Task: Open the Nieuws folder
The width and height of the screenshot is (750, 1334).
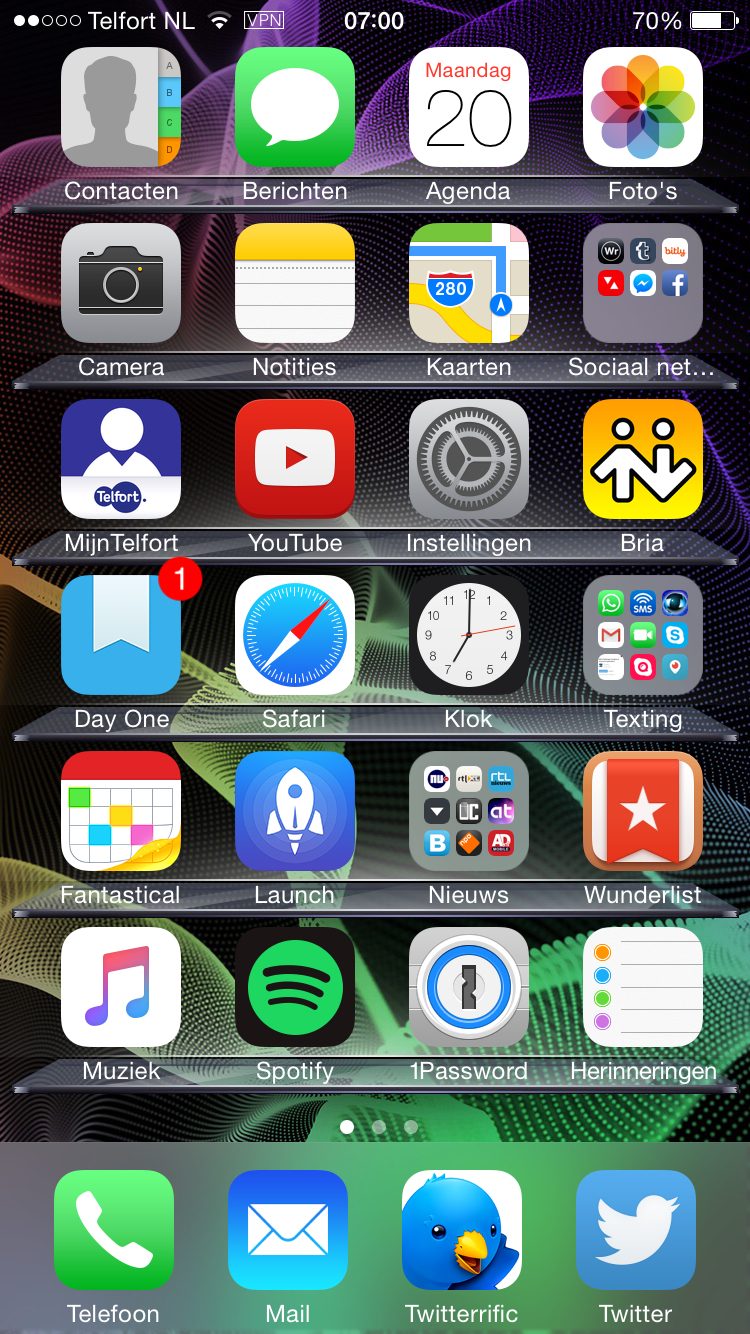Action: (469, 811)
